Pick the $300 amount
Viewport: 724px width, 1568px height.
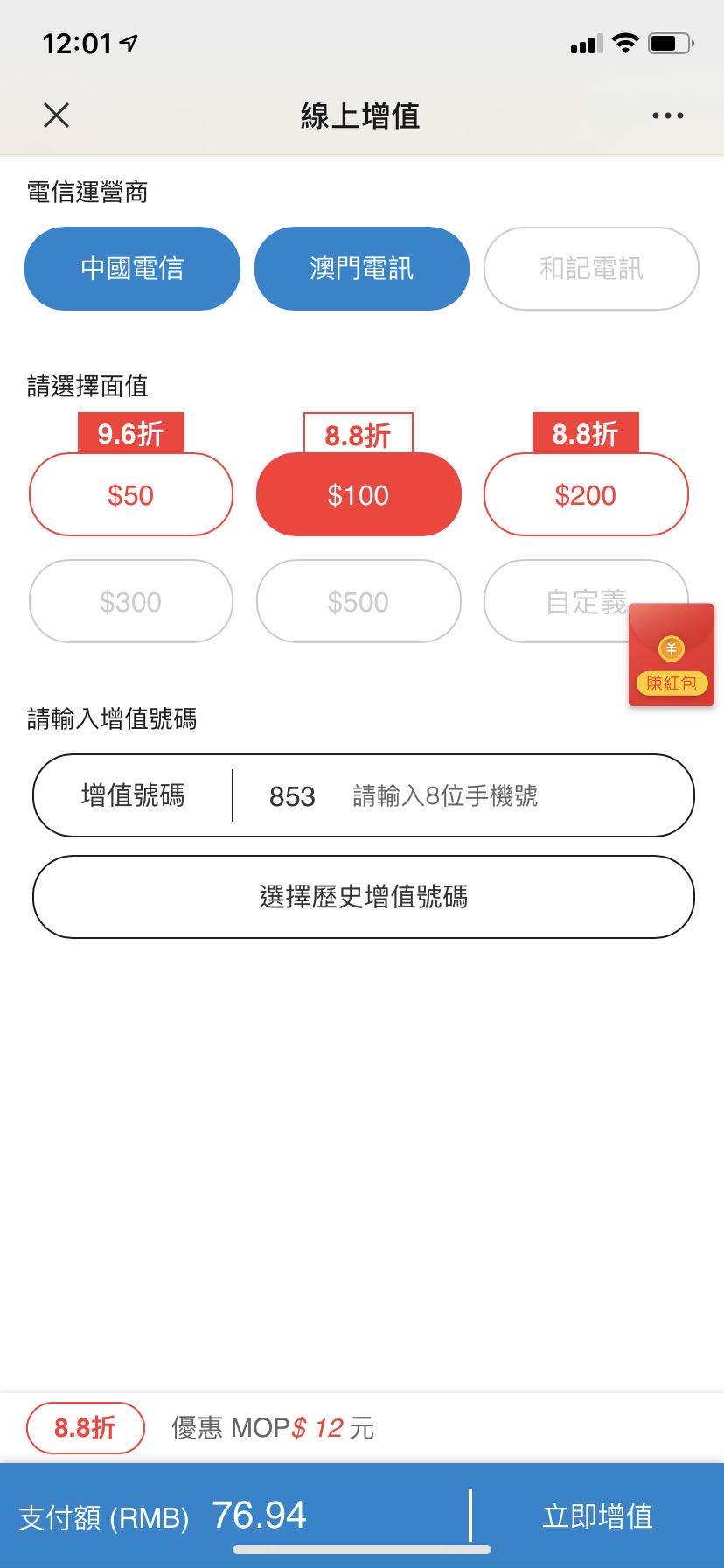coord(131,602)
